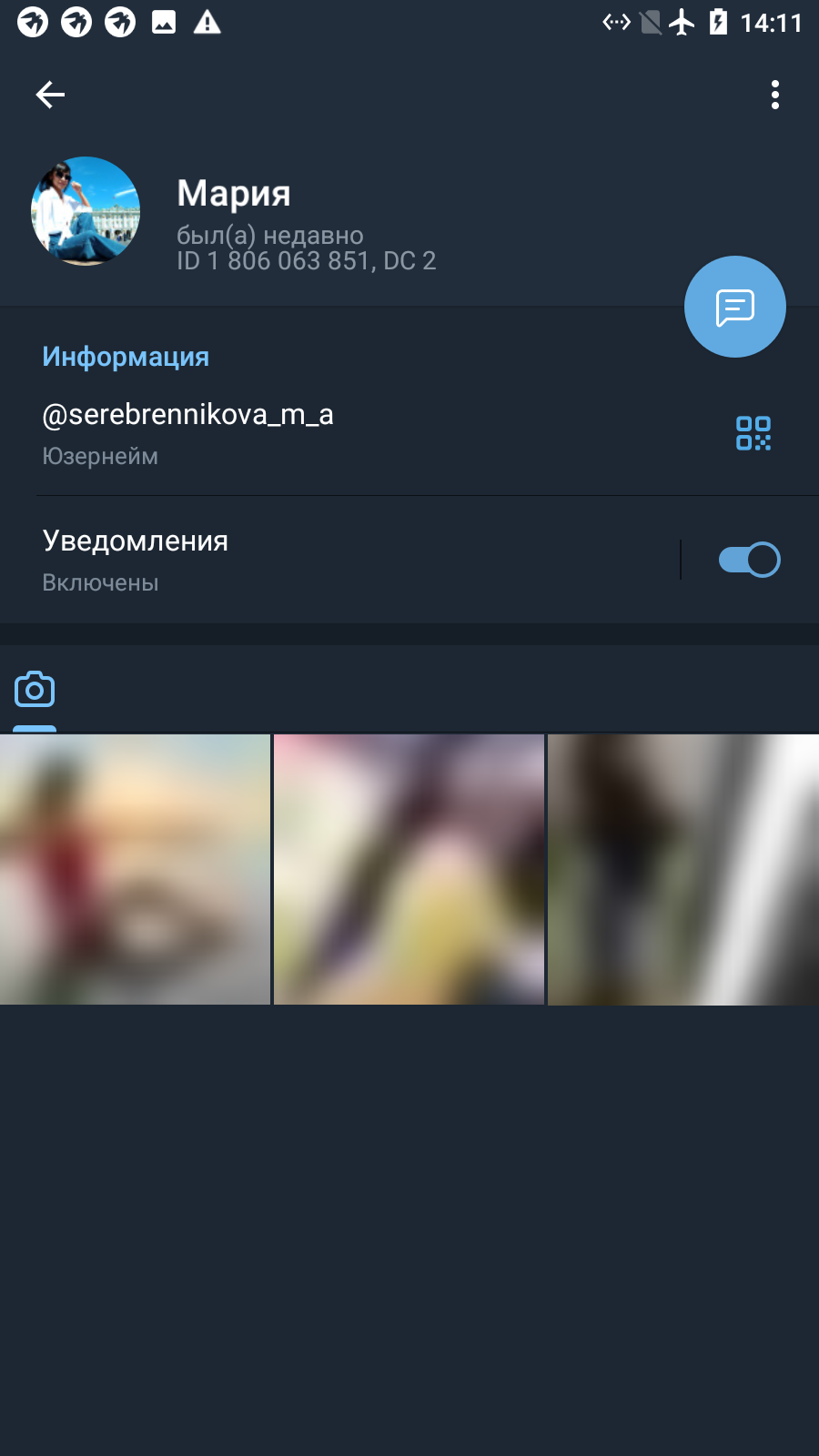This screenshot has height=1456, width=819.
Task: Open the three-dot overflow menu
Action: 775,95
